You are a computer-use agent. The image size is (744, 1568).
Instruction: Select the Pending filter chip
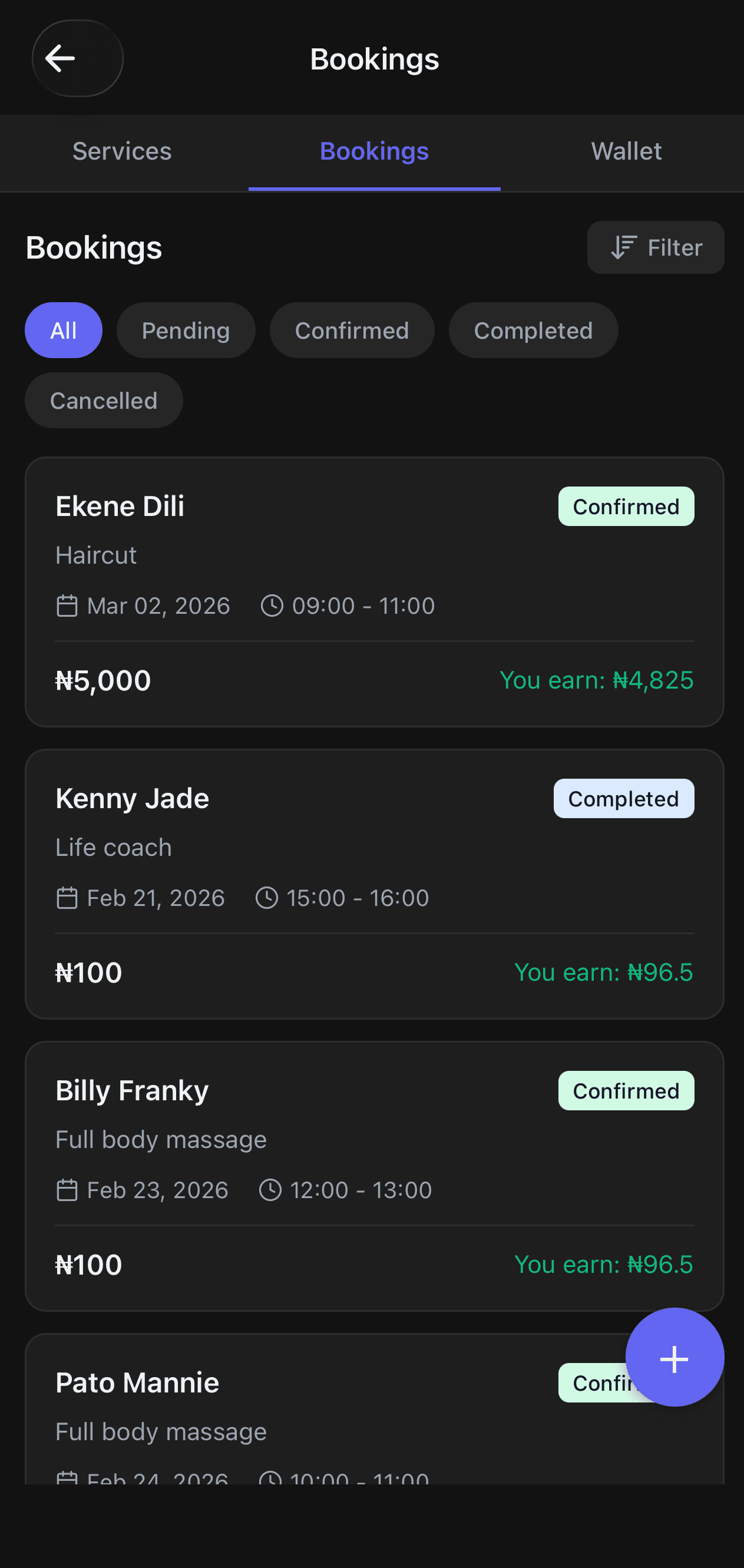tap(186, 330)
